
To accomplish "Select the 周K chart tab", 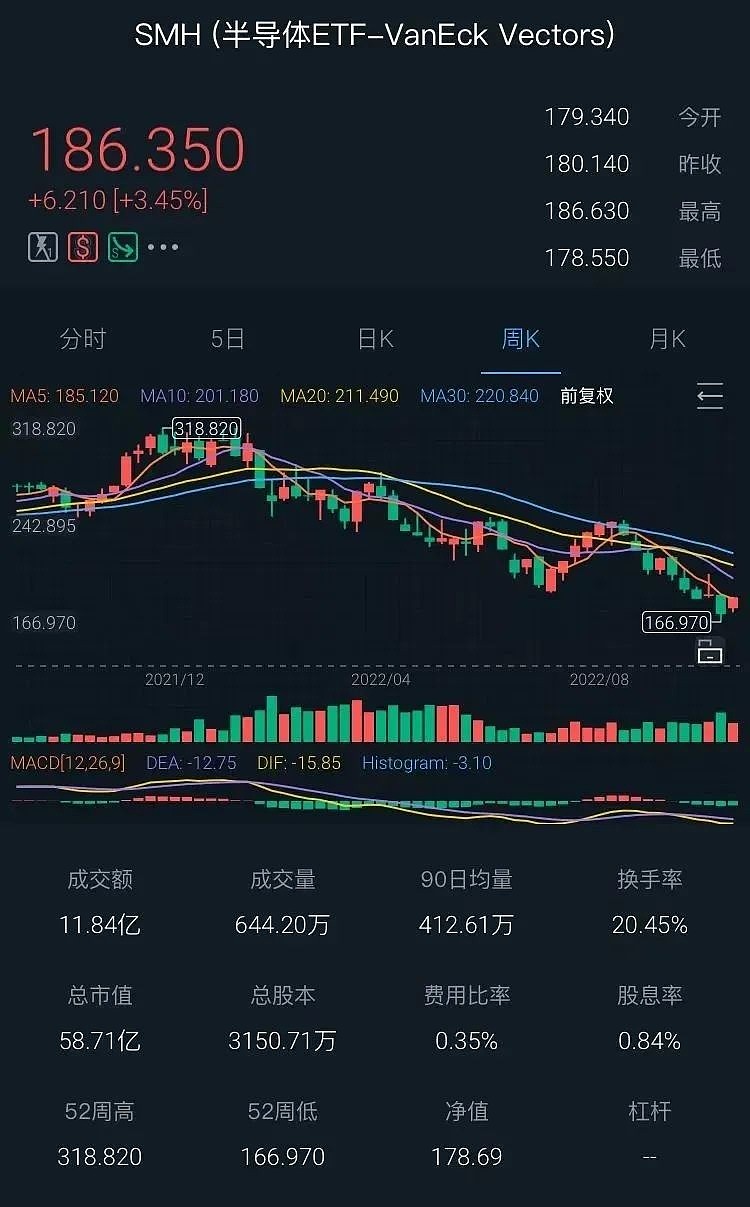I will tap(521, 339).
